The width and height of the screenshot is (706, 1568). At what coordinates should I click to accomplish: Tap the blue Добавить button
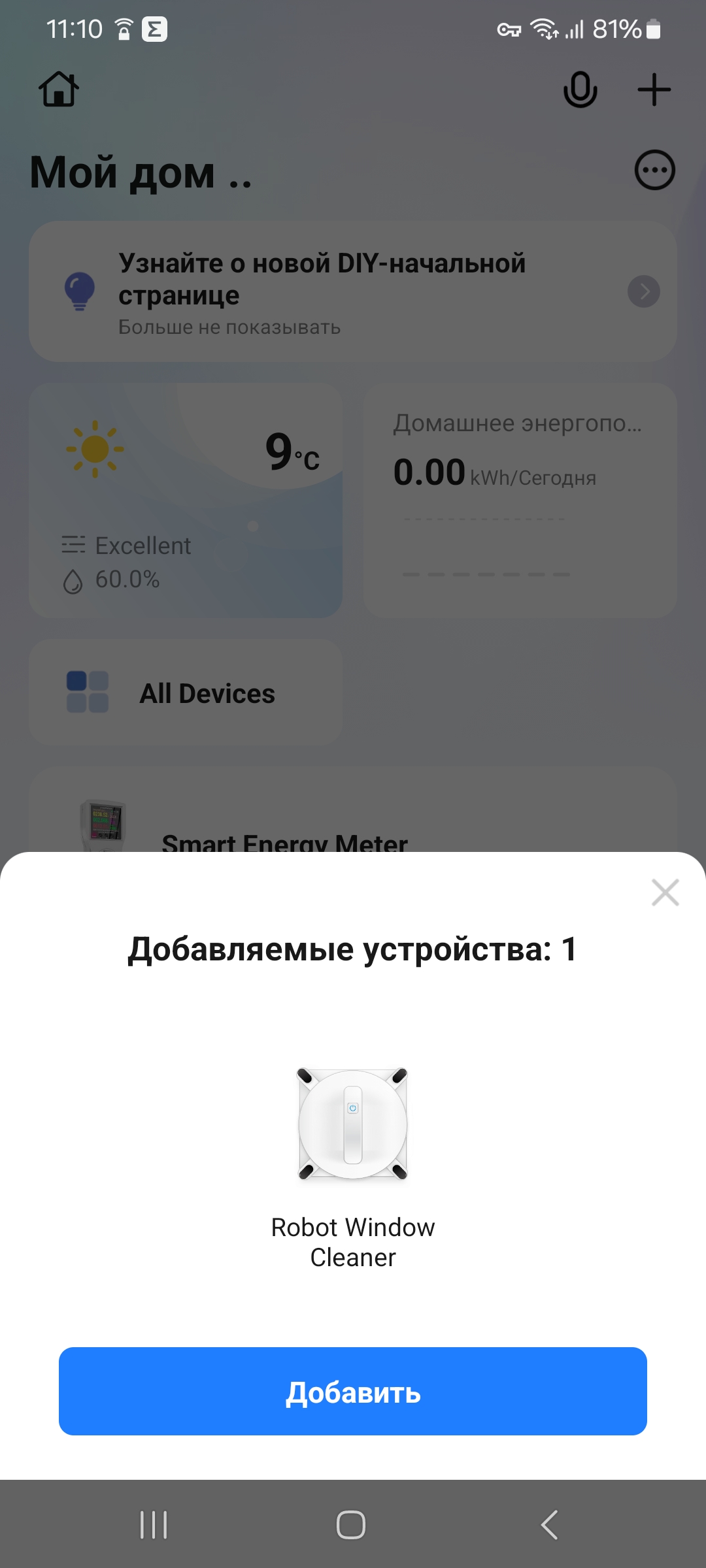click(353, 1391)
